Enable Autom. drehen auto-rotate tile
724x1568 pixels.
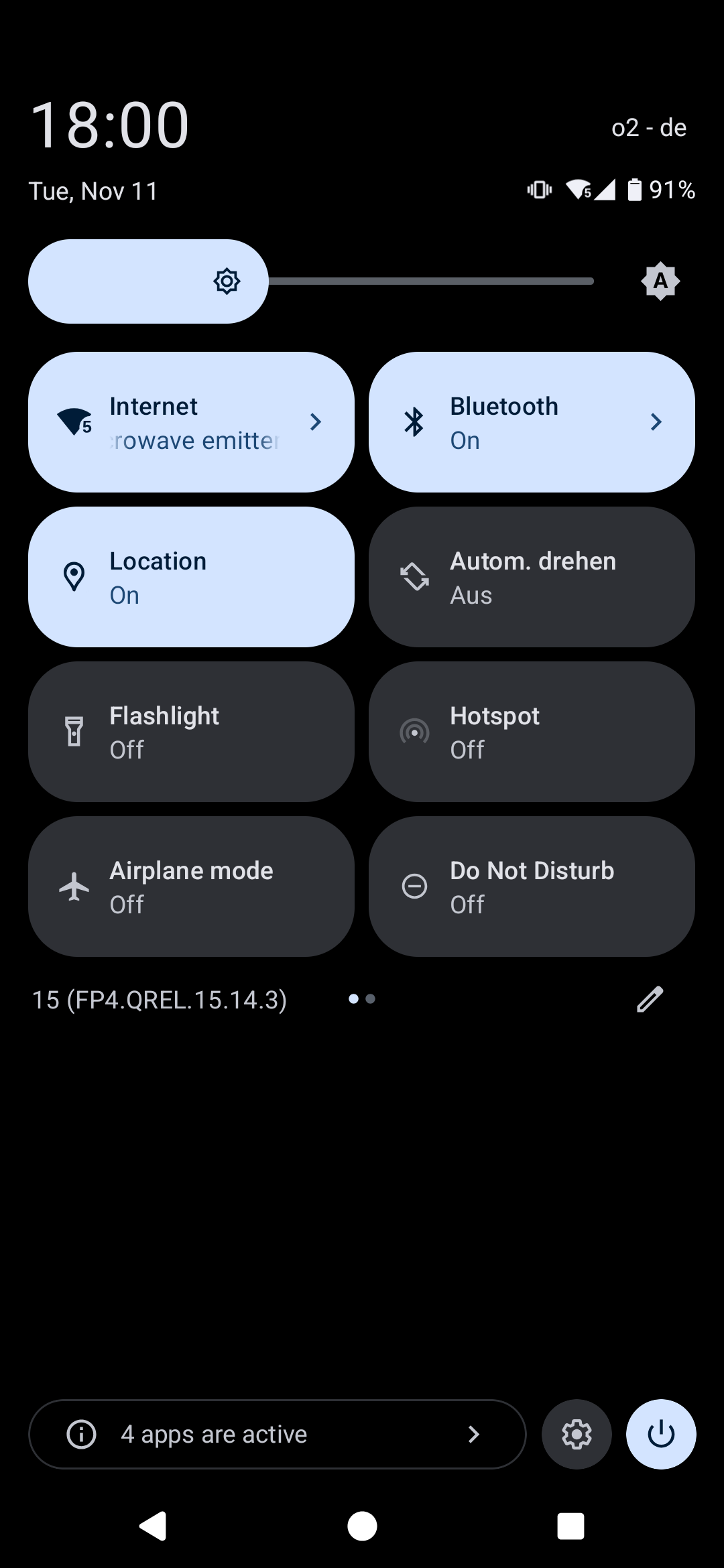click(x=532, y=577)
